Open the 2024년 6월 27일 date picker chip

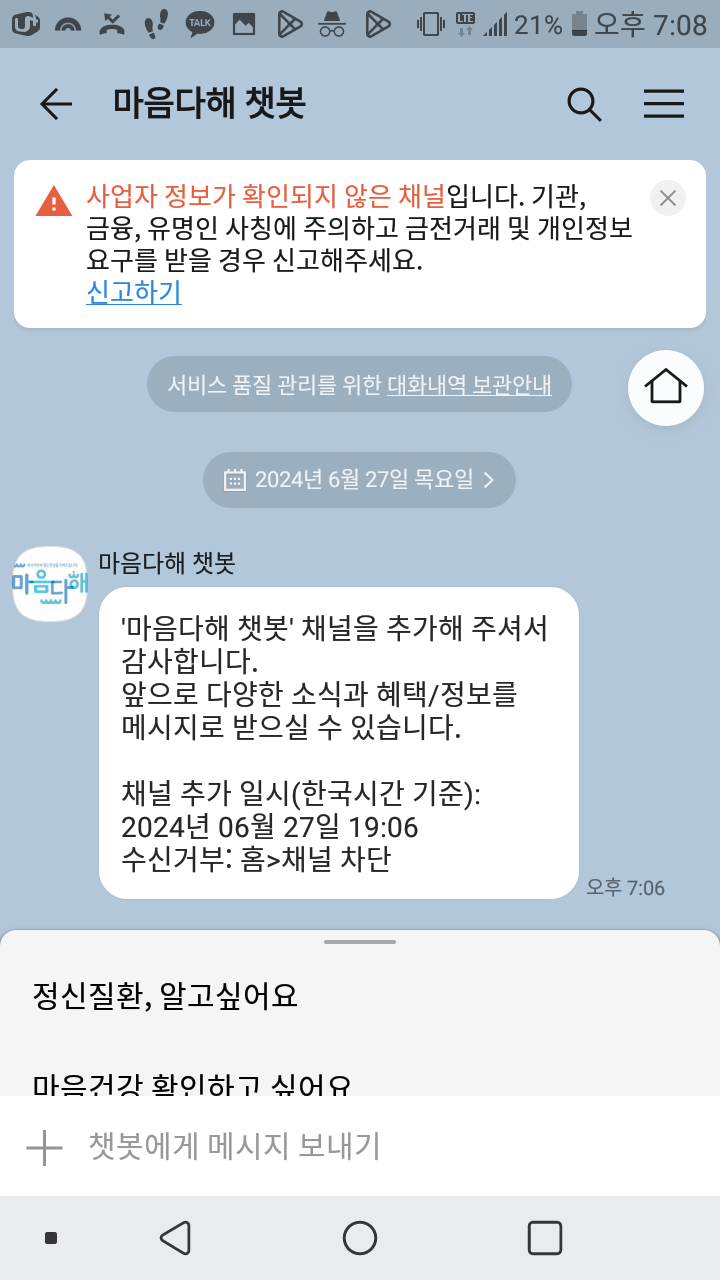click(x=359, y=480)
